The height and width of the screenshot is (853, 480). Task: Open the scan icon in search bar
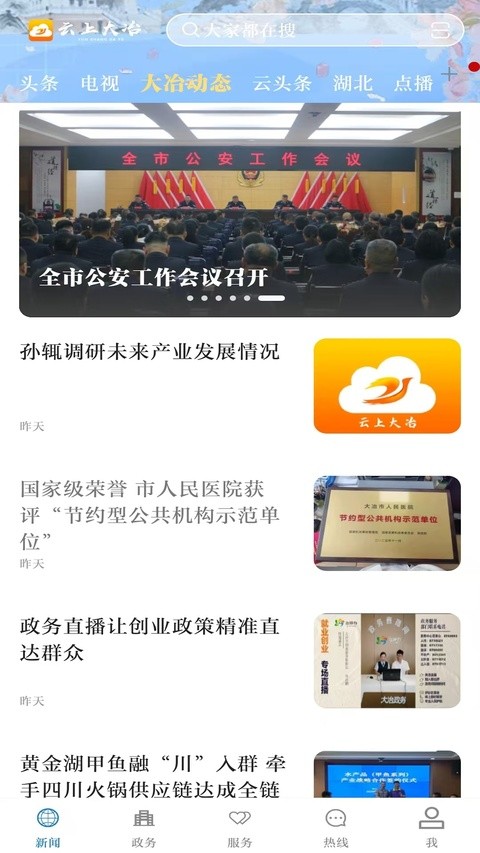click(x=440, y=30)
